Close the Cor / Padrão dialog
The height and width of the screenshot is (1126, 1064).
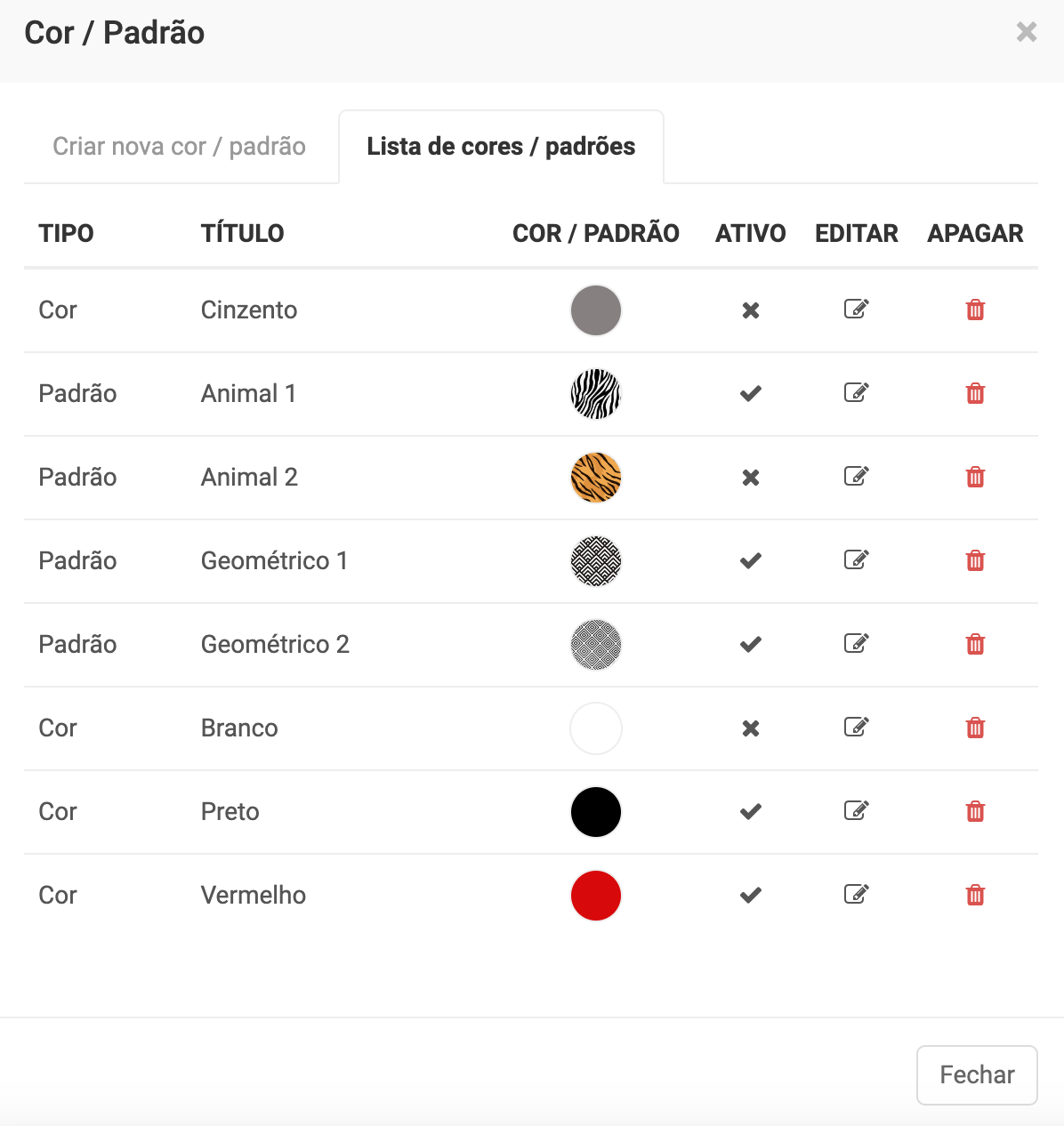tap(1026, 32)
